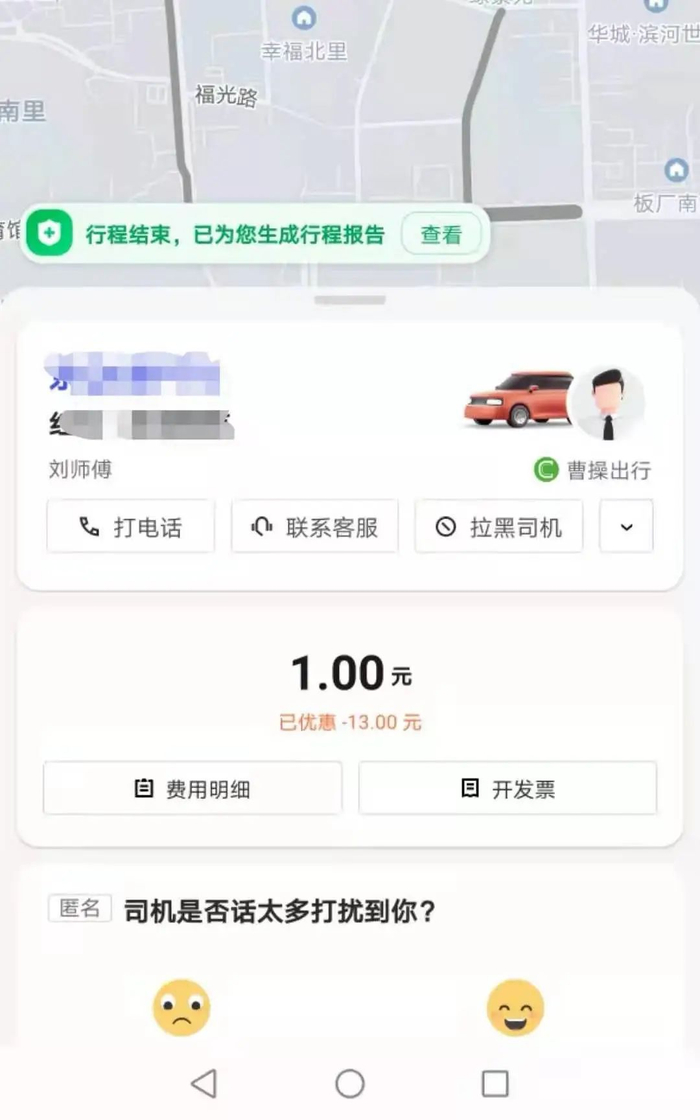Screen dimensions: 700x1120
Task: Select the sad face rating
Action: point(181,1008)
